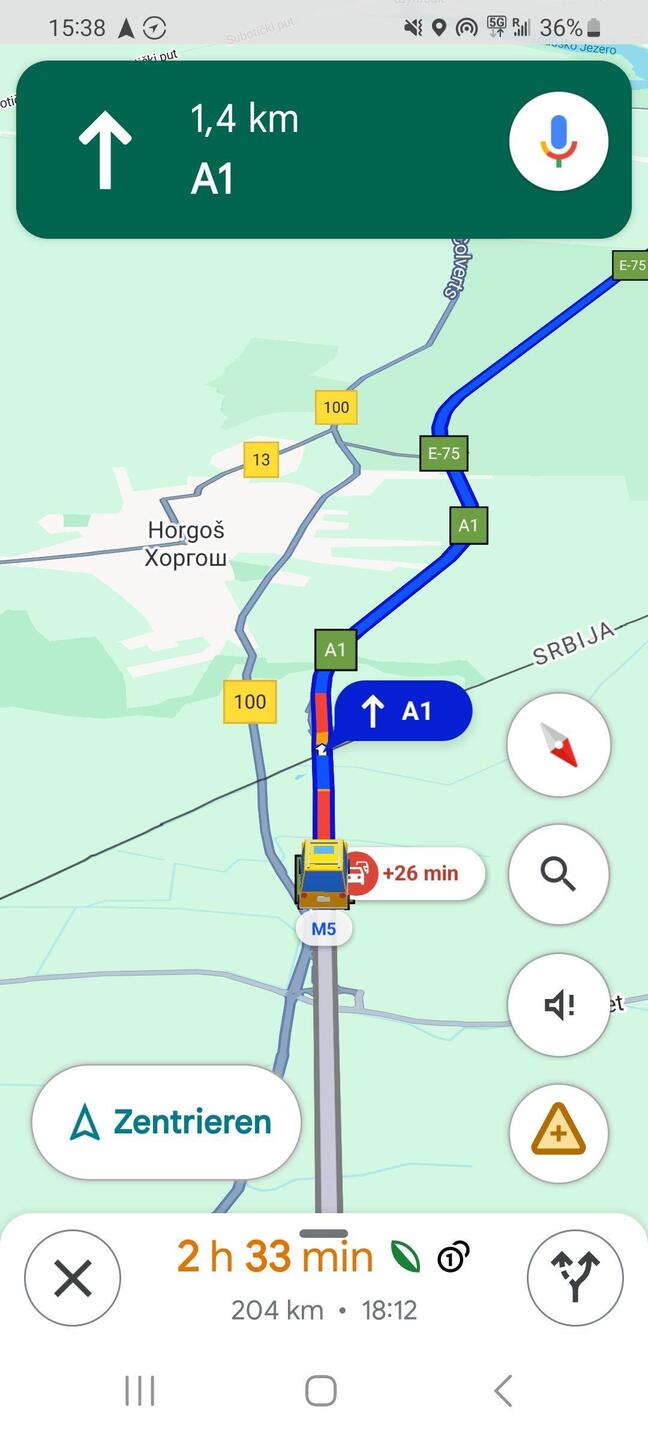The image size is (648, 1440).
Task: View the +26 min traffic delay info
Action: tap(415, 873)
